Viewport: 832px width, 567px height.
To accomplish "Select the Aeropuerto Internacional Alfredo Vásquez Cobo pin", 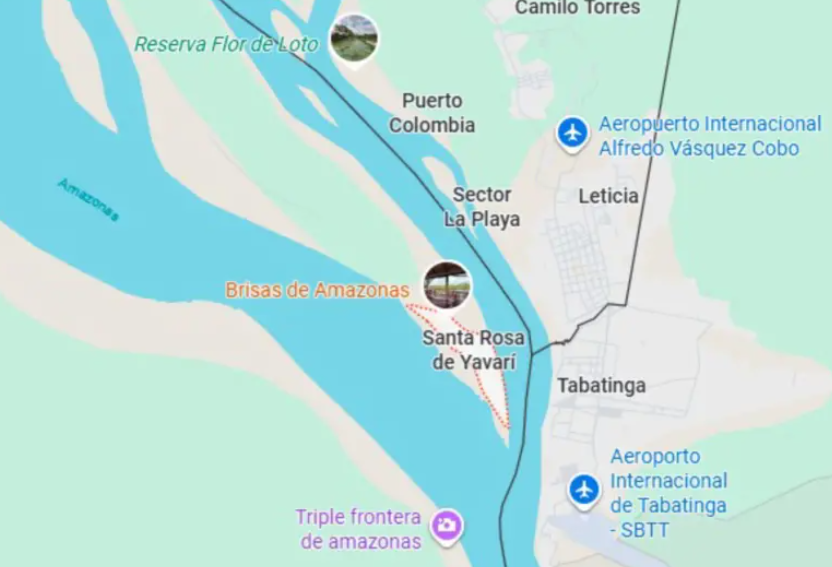I will [572, 132].
